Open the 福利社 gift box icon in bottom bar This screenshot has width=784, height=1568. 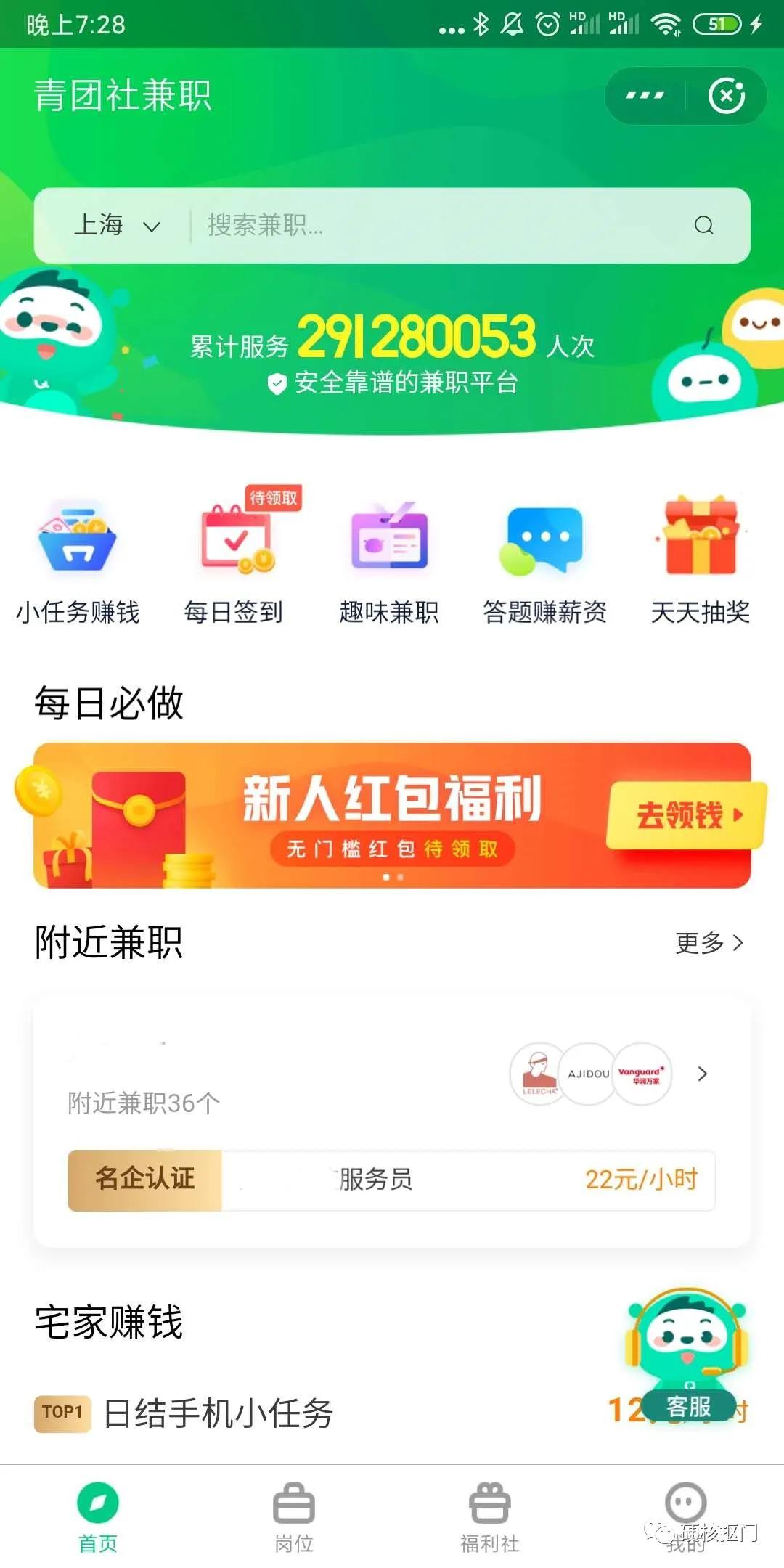tap(490, 1514)
